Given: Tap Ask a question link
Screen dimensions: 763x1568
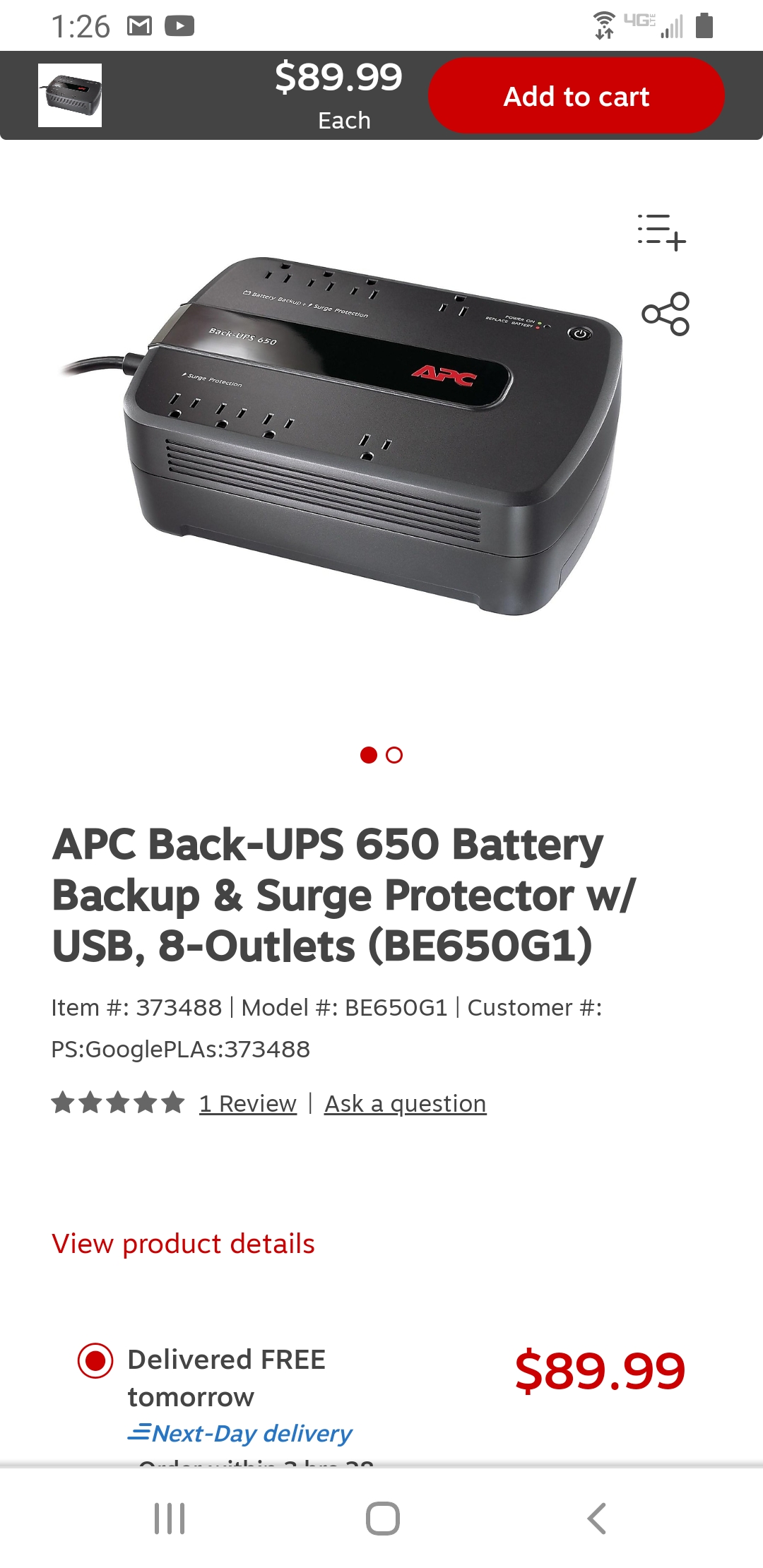Looking at the screenshot, I should tap(405, 1103).
